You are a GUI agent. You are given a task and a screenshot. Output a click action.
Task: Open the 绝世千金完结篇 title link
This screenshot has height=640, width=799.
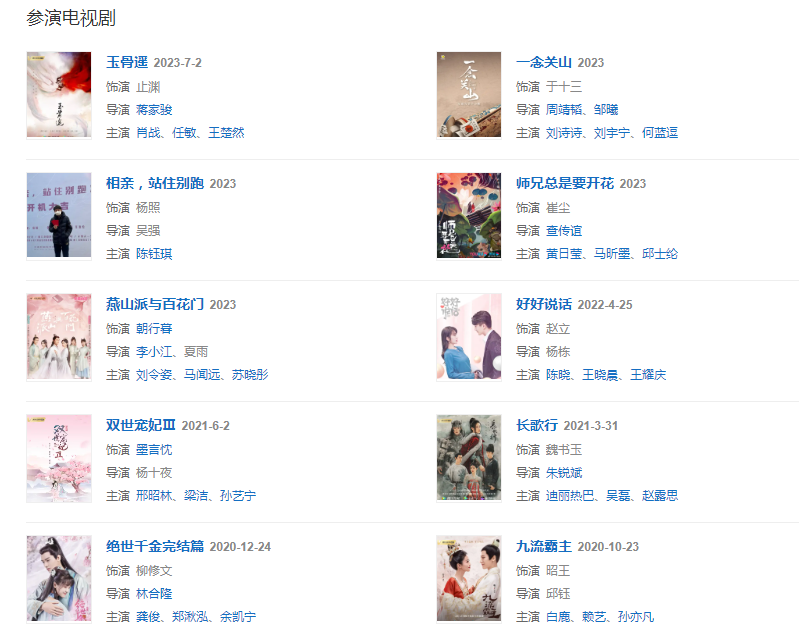(x=155, y=546)
